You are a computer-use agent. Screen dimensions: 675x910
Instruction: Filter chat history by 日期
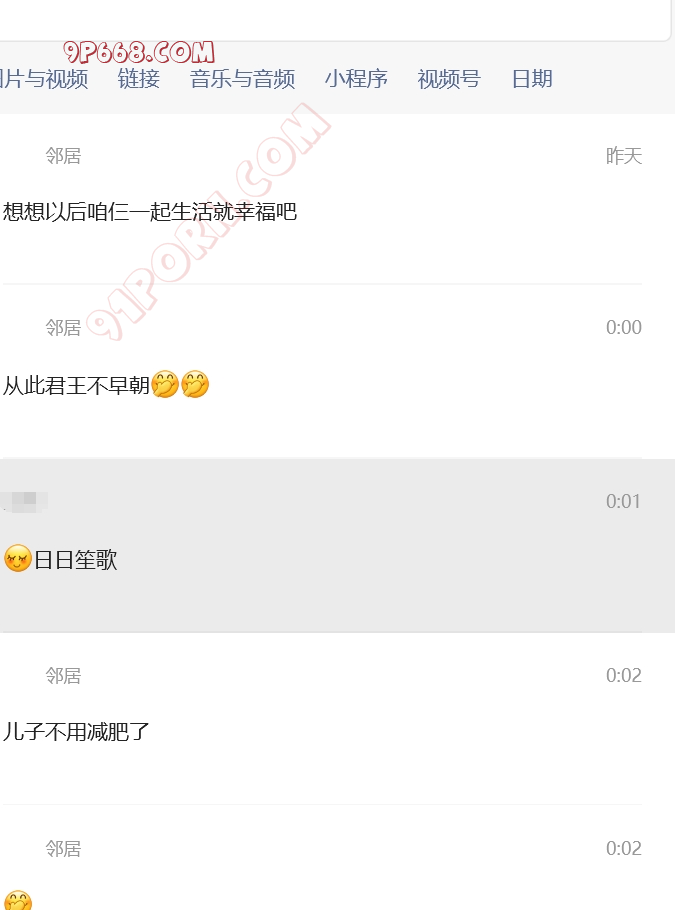point(531,79)
